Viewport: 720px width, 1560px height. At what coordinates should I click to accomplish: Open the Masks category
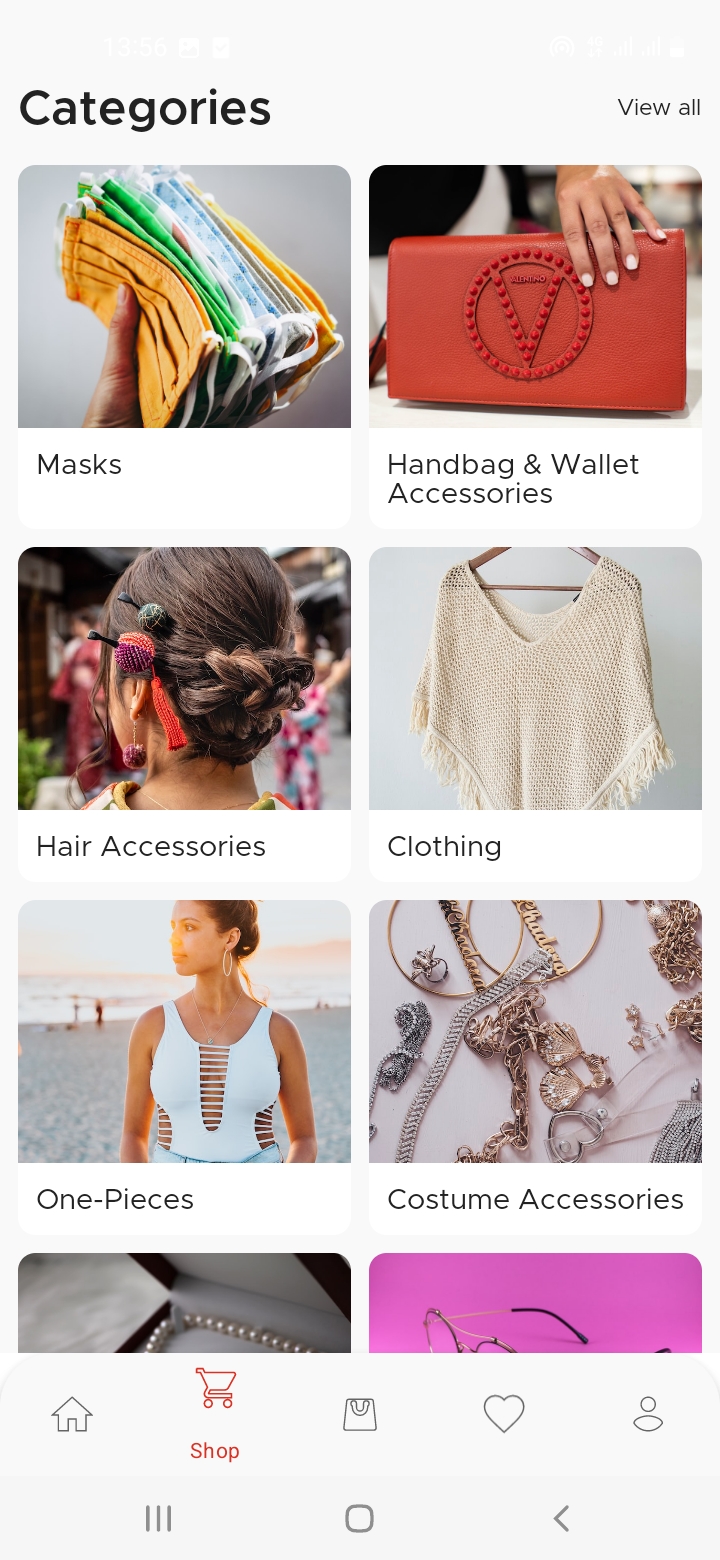tap(184, 345)
